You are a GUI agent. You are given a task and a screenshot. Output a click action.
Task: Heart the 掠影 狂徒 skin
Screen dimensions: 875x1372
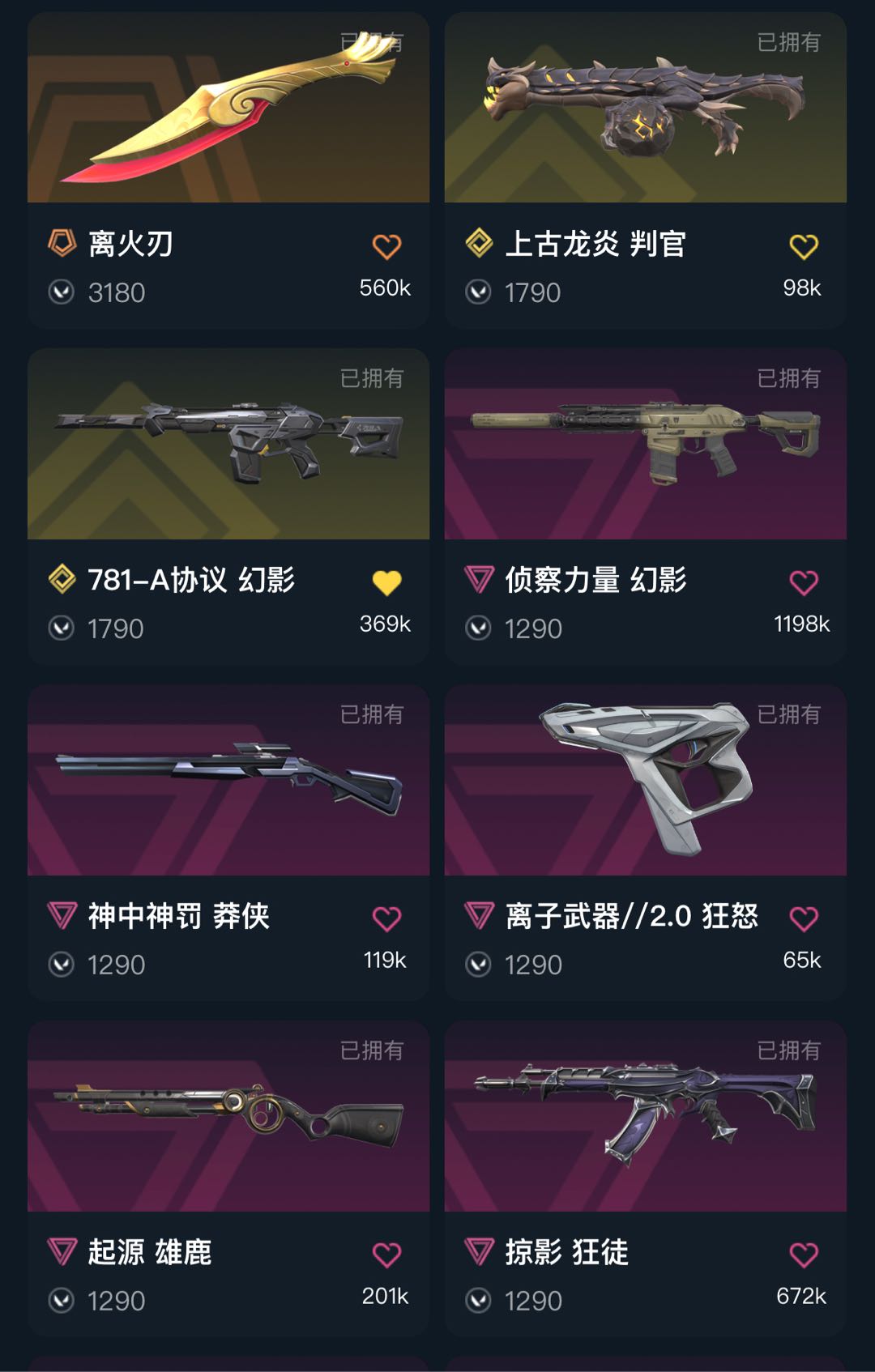coord(804,1255)
